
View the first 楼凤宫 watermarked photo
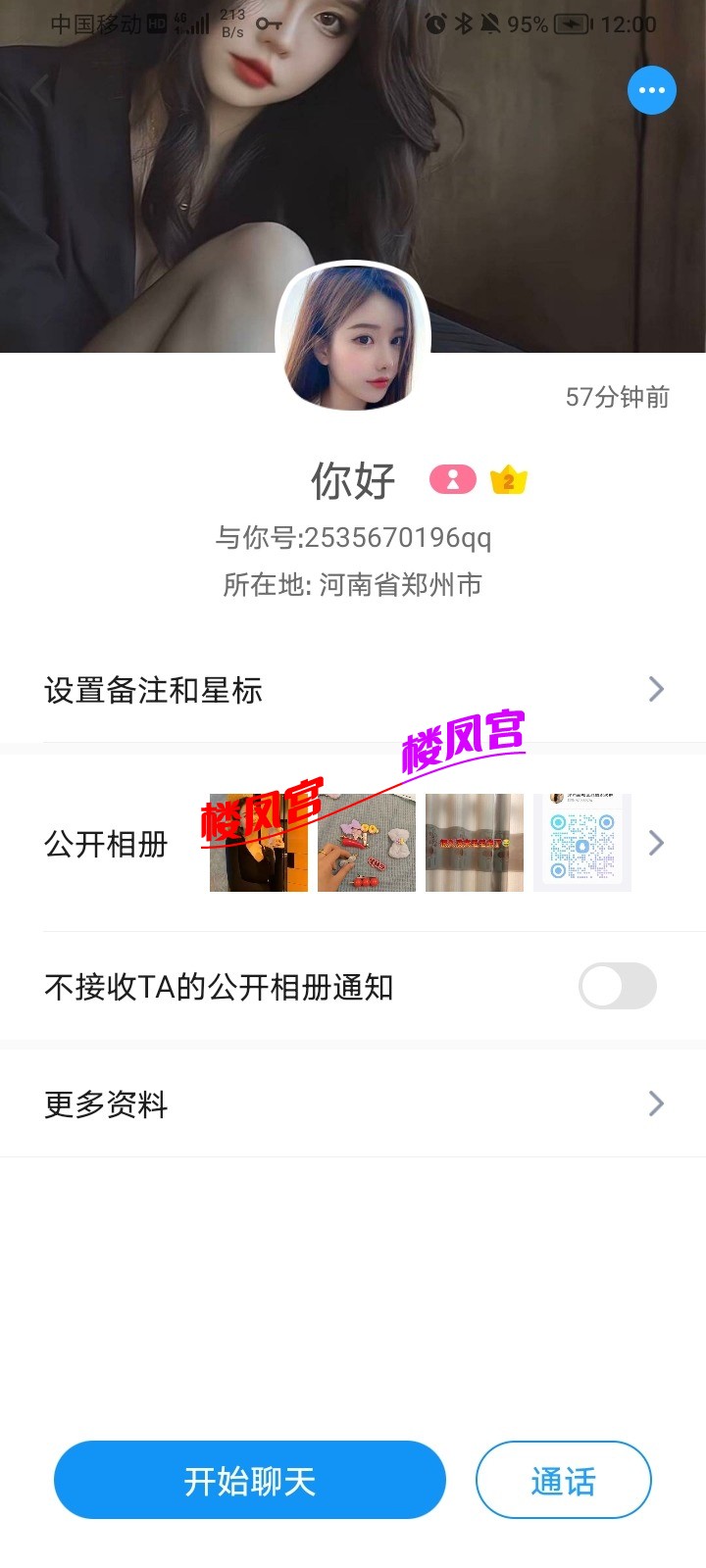click(x=257, y=843)
